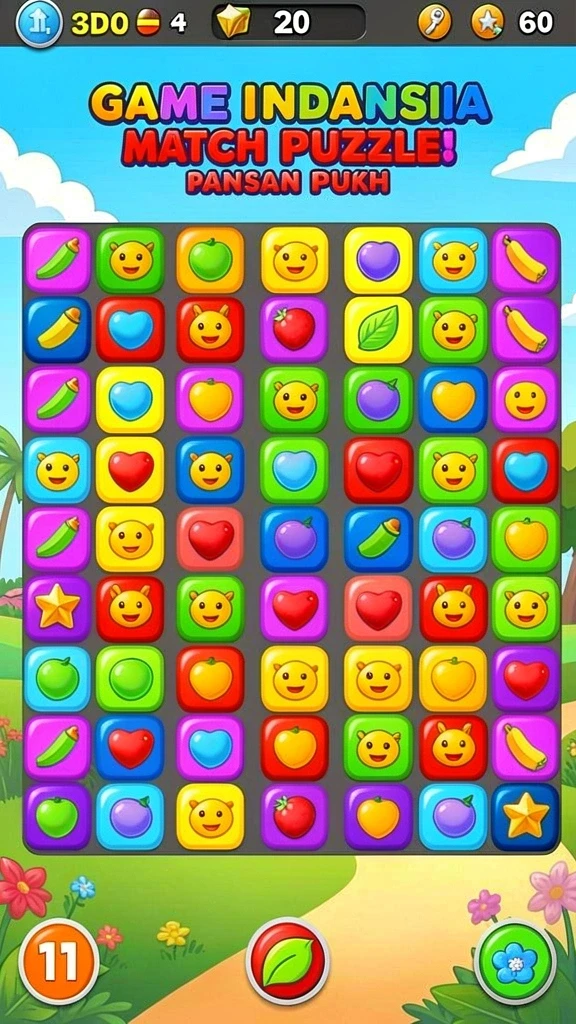Image resolution: width=576 pixels, height=1024 pixels.
Task: Select the green pepper on the blue tile
Action: tap(378, 539)
